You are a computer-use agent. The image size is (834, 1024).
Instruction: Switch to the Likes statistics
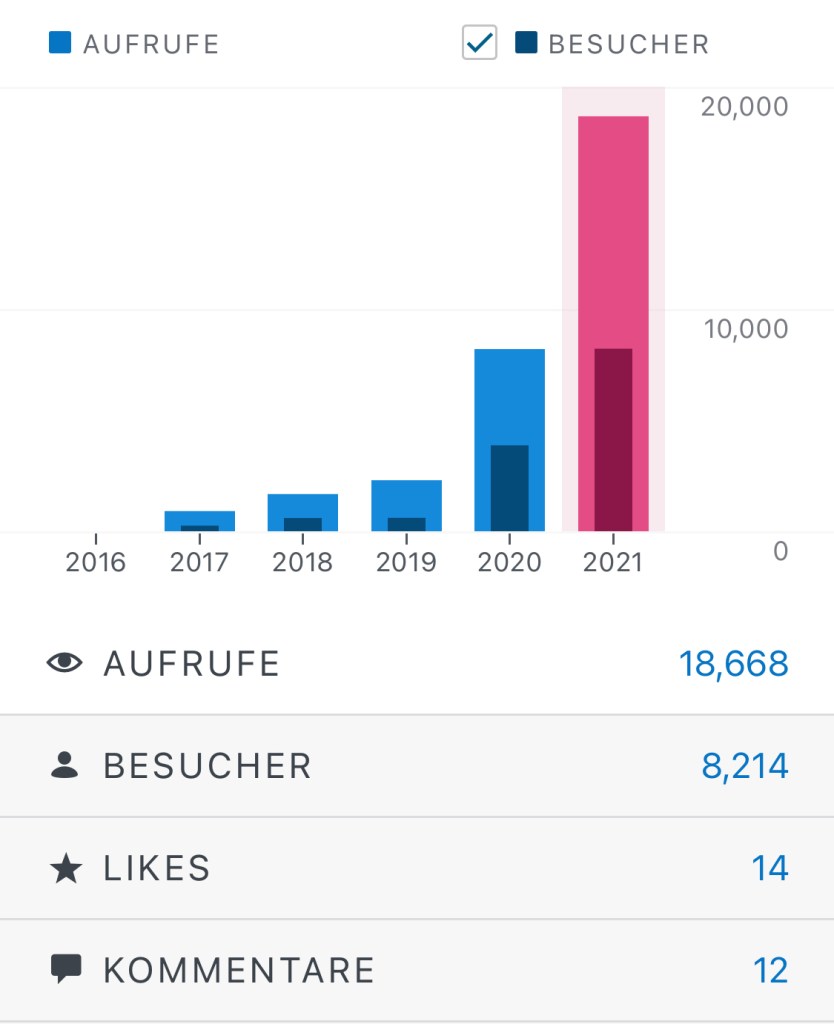tap(417, 868)
